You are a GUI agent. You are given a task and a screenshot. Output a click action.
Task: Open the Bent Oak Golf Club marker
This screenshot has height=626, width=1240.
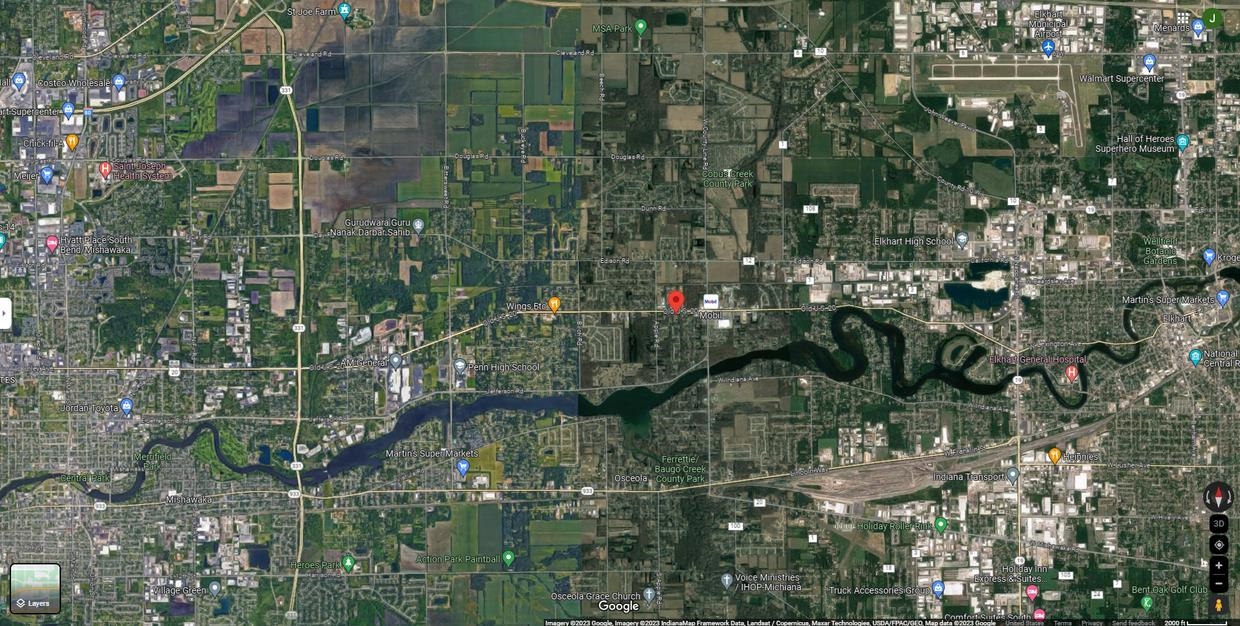[x=1147, y=603]
